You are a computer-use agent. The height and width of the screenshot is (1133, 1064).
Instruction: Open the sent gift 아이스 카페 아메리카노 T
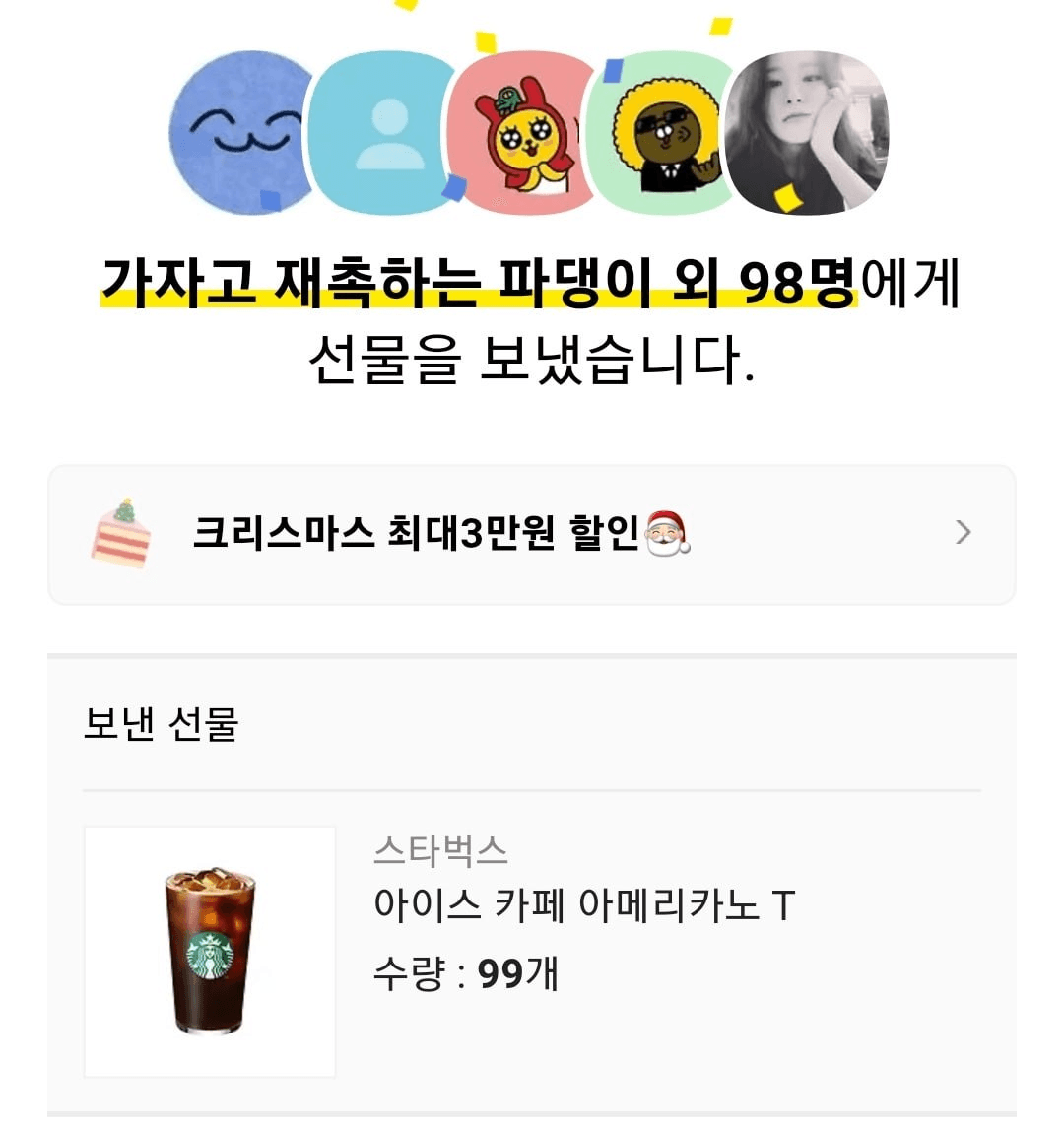[583, 904]
